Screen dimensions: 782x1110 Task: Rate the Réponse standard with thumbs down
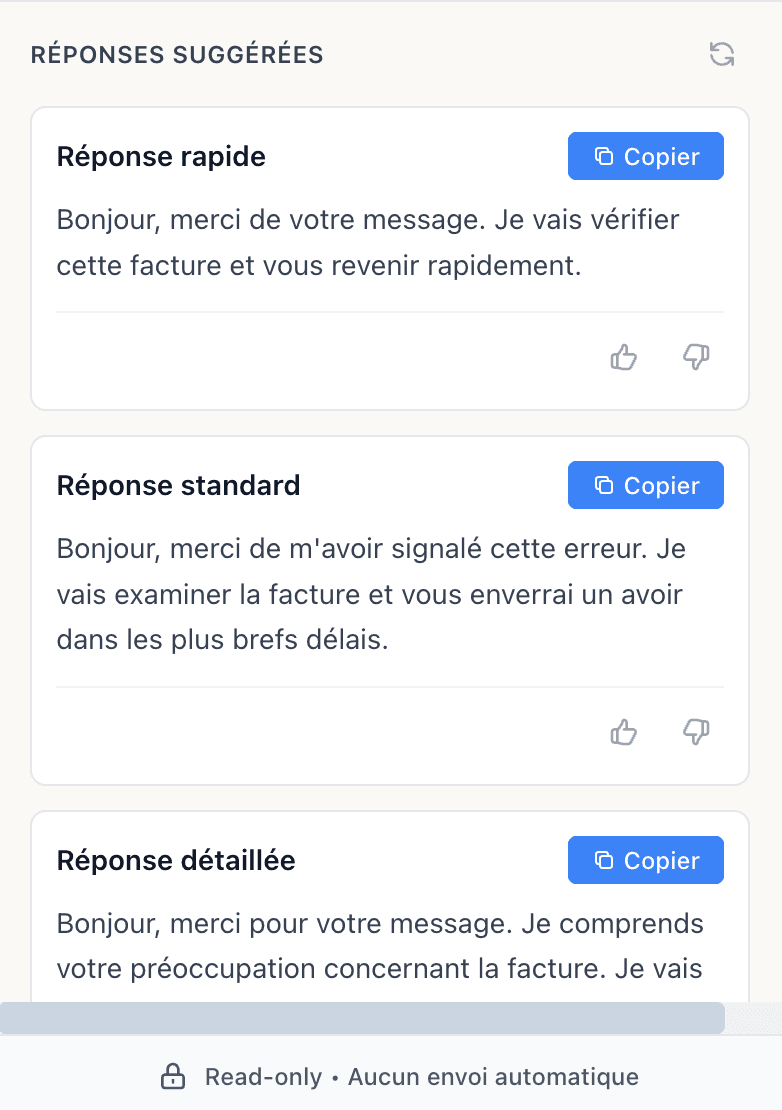696,732
